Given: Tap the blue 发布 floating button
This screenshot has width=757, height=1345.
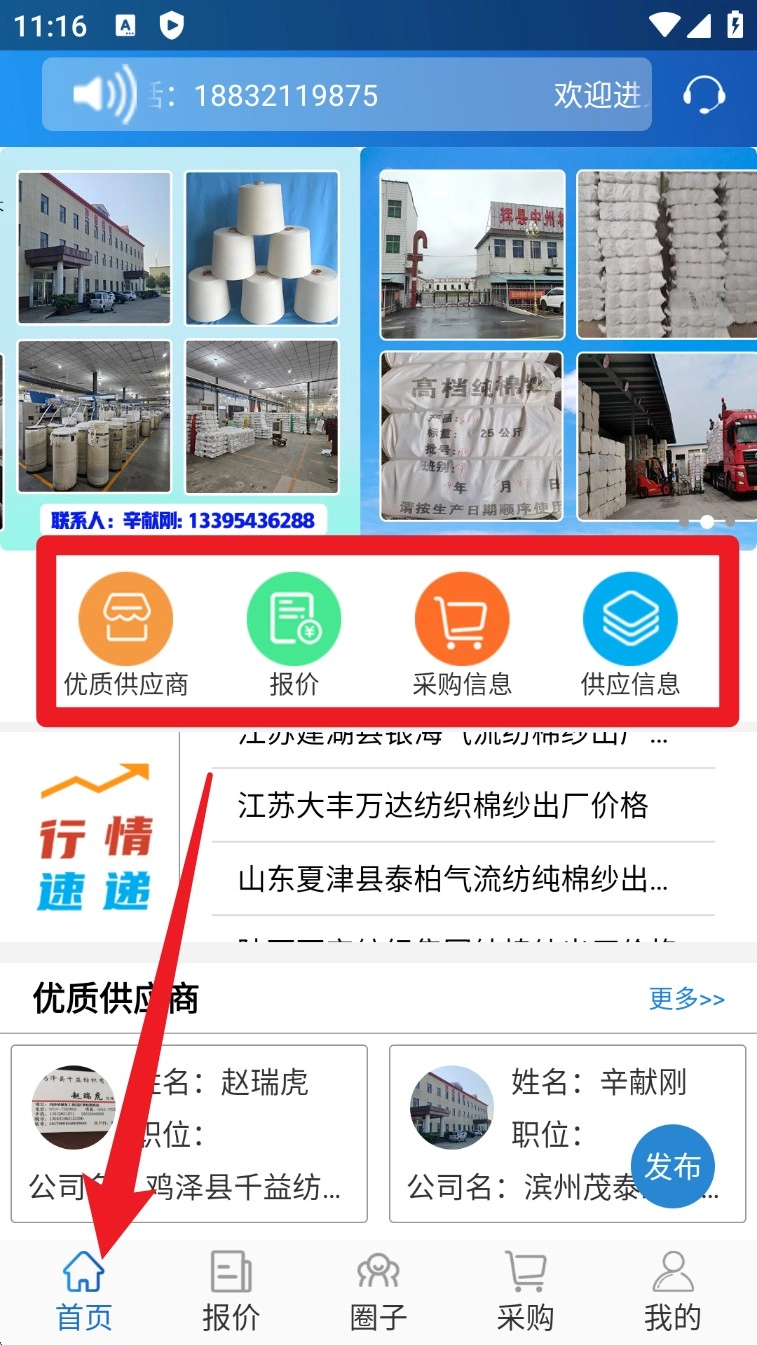Looking at the screenshot, I should [673, 1167].
